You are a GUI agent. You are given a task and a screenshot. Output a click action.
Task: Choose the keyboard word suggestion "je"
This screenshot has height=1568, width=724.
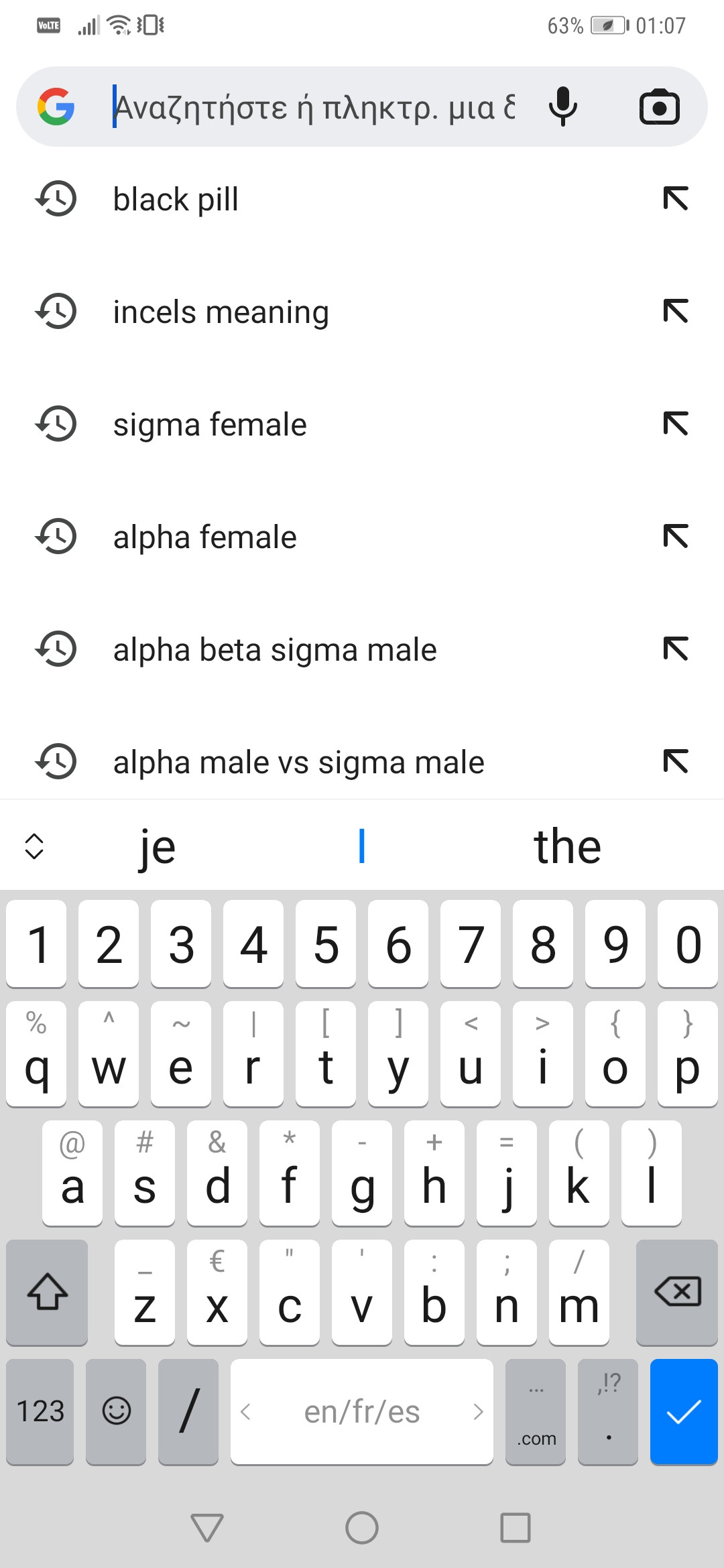coord(158,846)
